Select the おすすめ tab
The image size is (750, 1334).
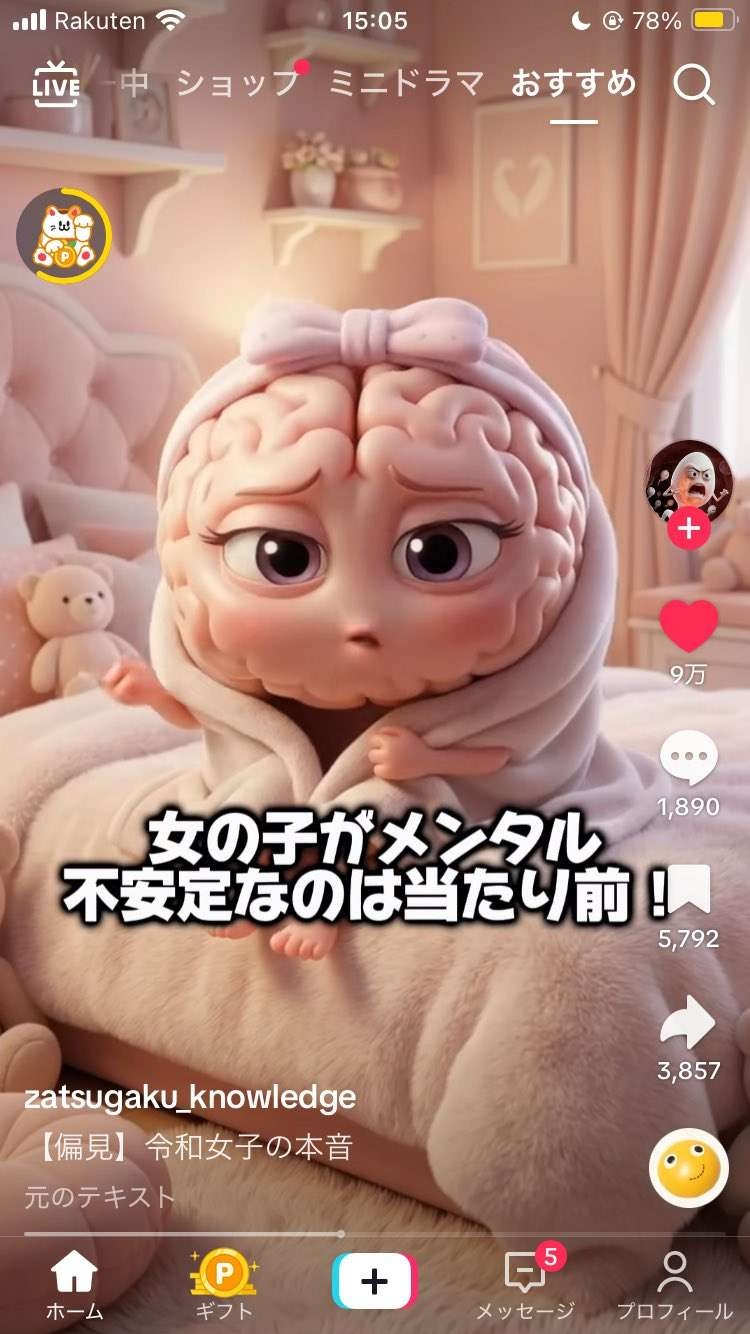tap(573, 84)
